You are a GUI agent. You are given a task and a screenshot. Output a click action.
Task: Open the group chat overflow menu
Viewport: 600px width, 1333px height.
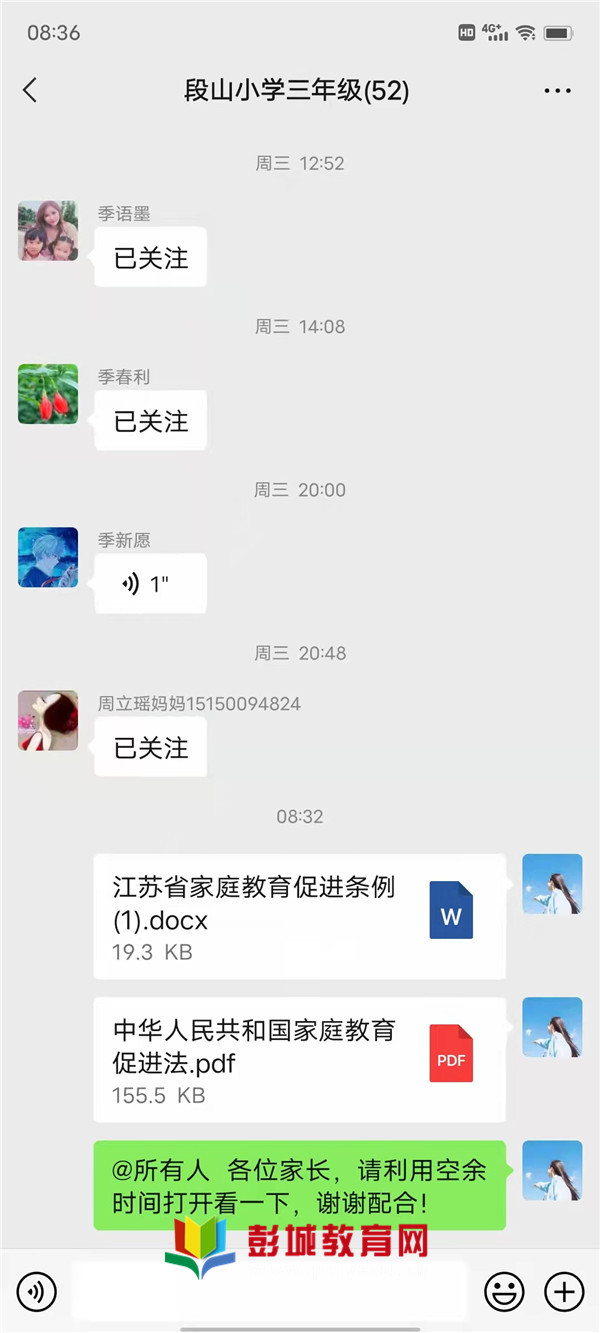coord(557,91)
